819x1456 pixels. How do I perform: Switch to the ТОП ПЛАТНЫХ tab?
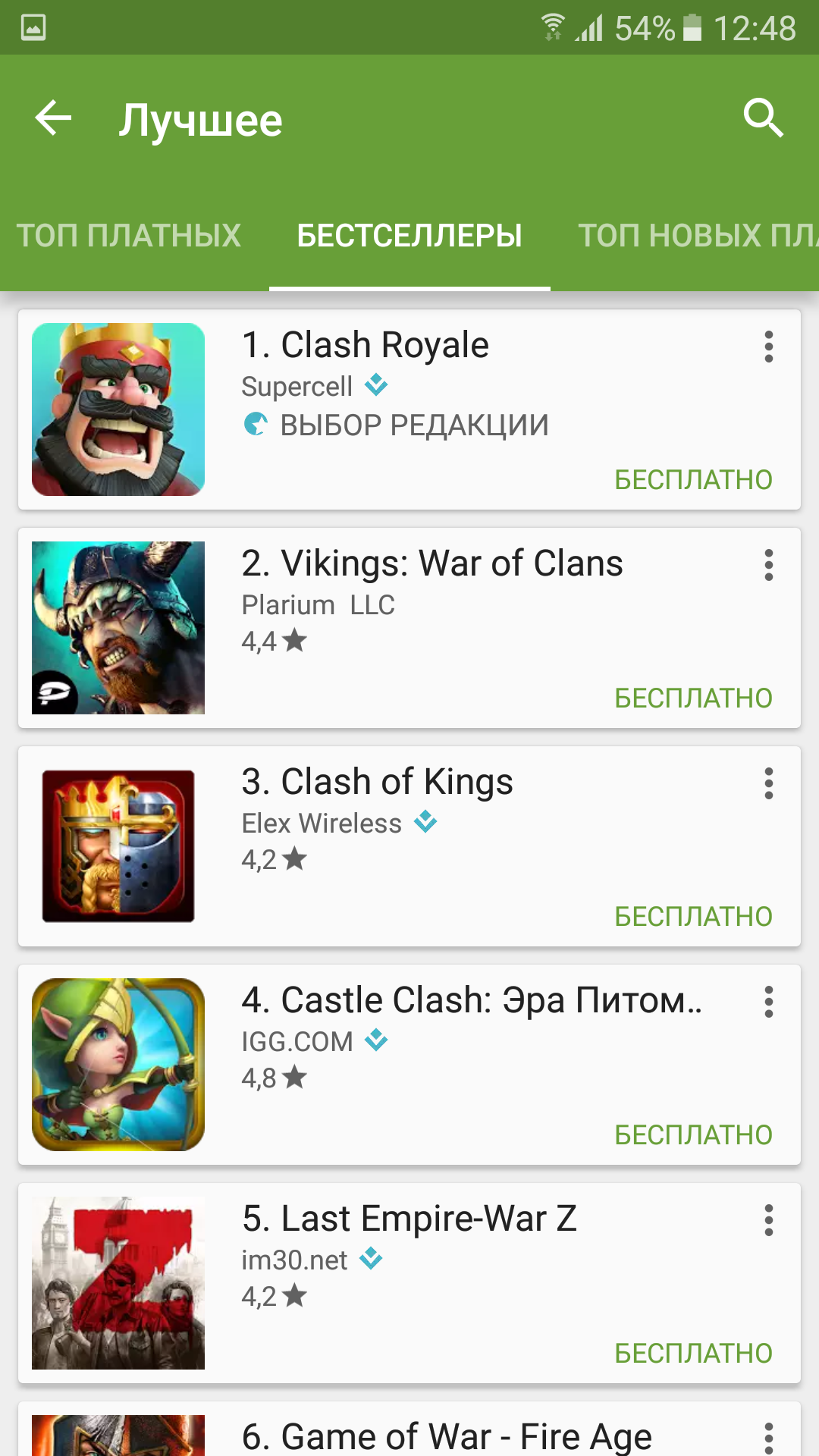click(129, 235)
